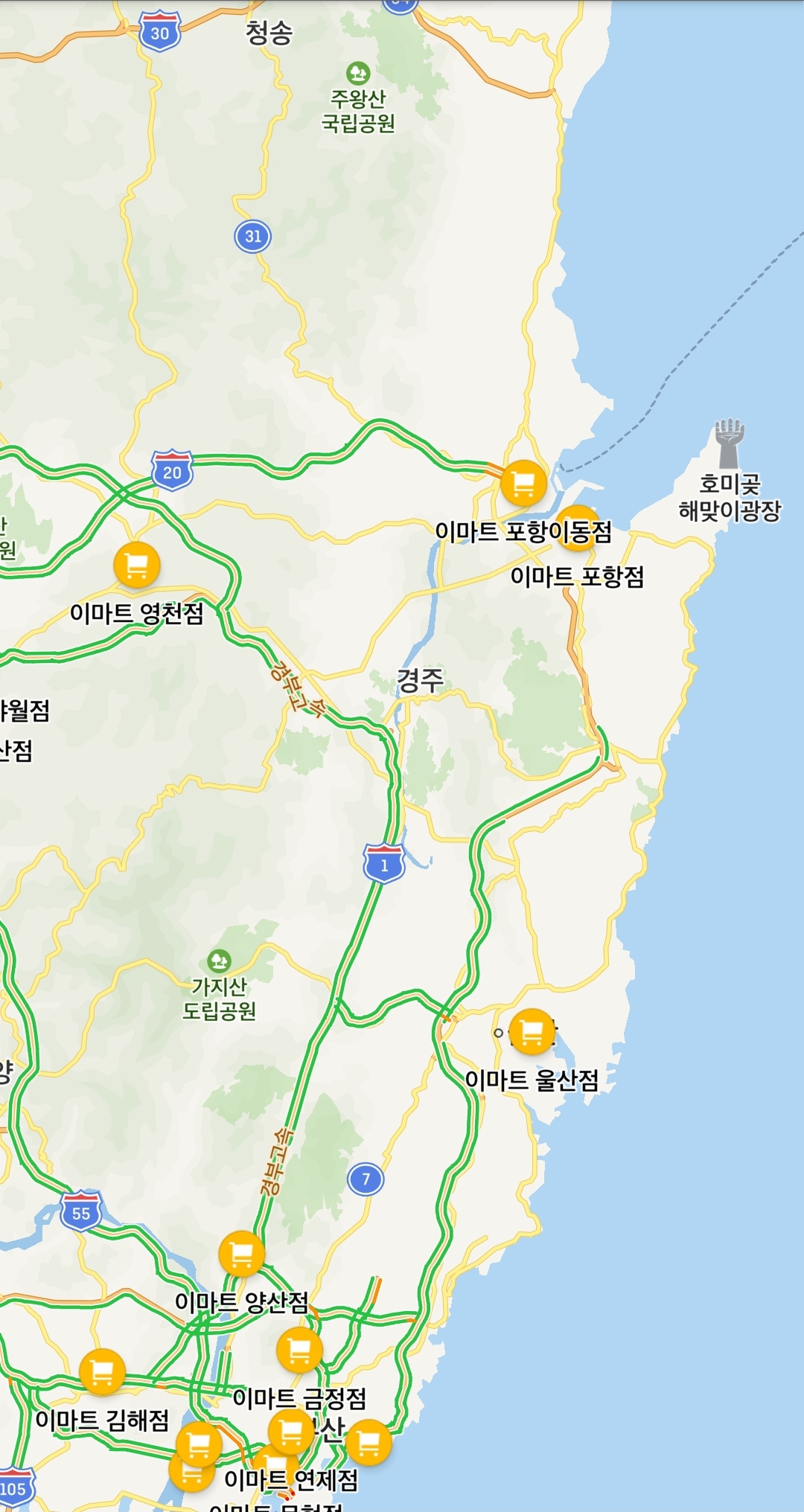Tap the 이마트 영천점 cart pin

[137, 565]
